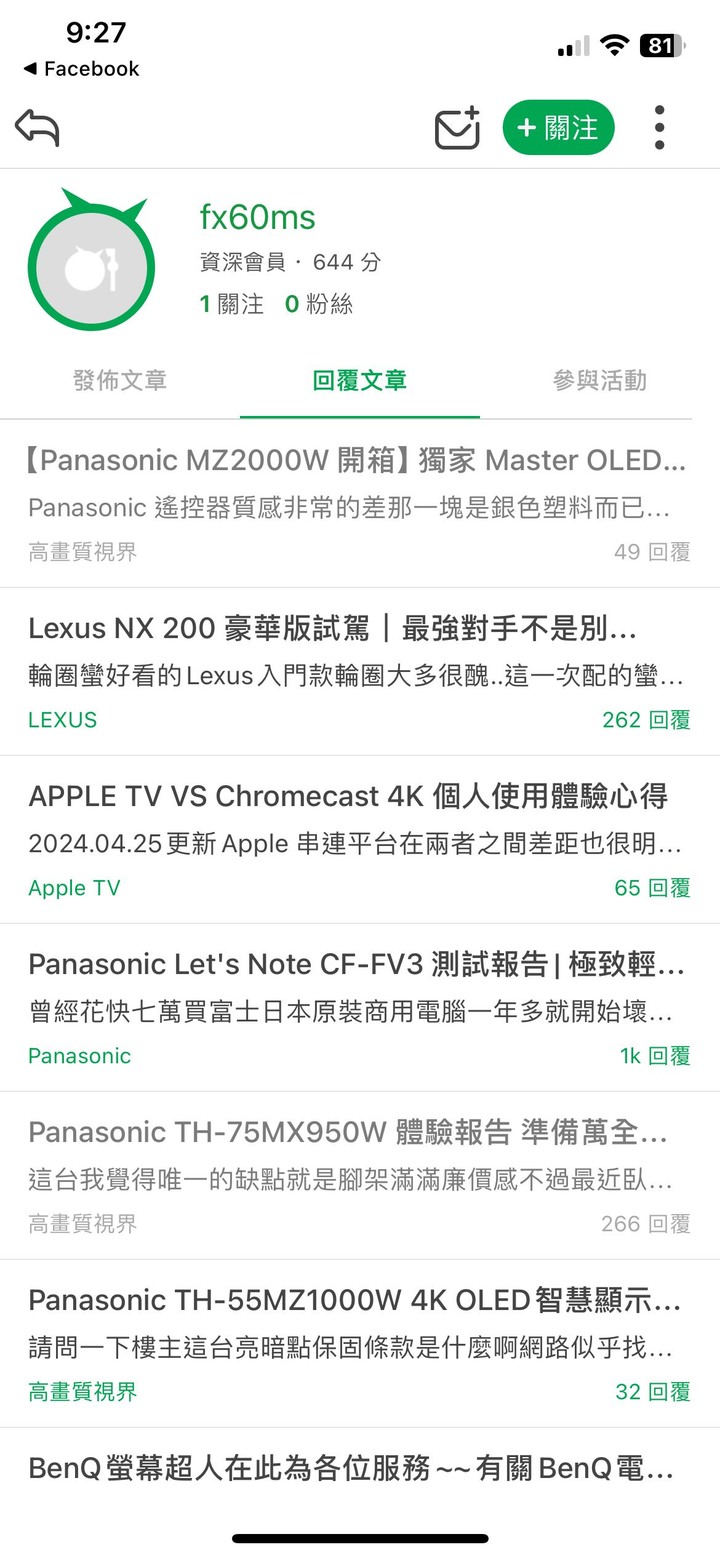Open the three-dot overflow menu
Viewport: 720px width, 1558px height.
659,128
